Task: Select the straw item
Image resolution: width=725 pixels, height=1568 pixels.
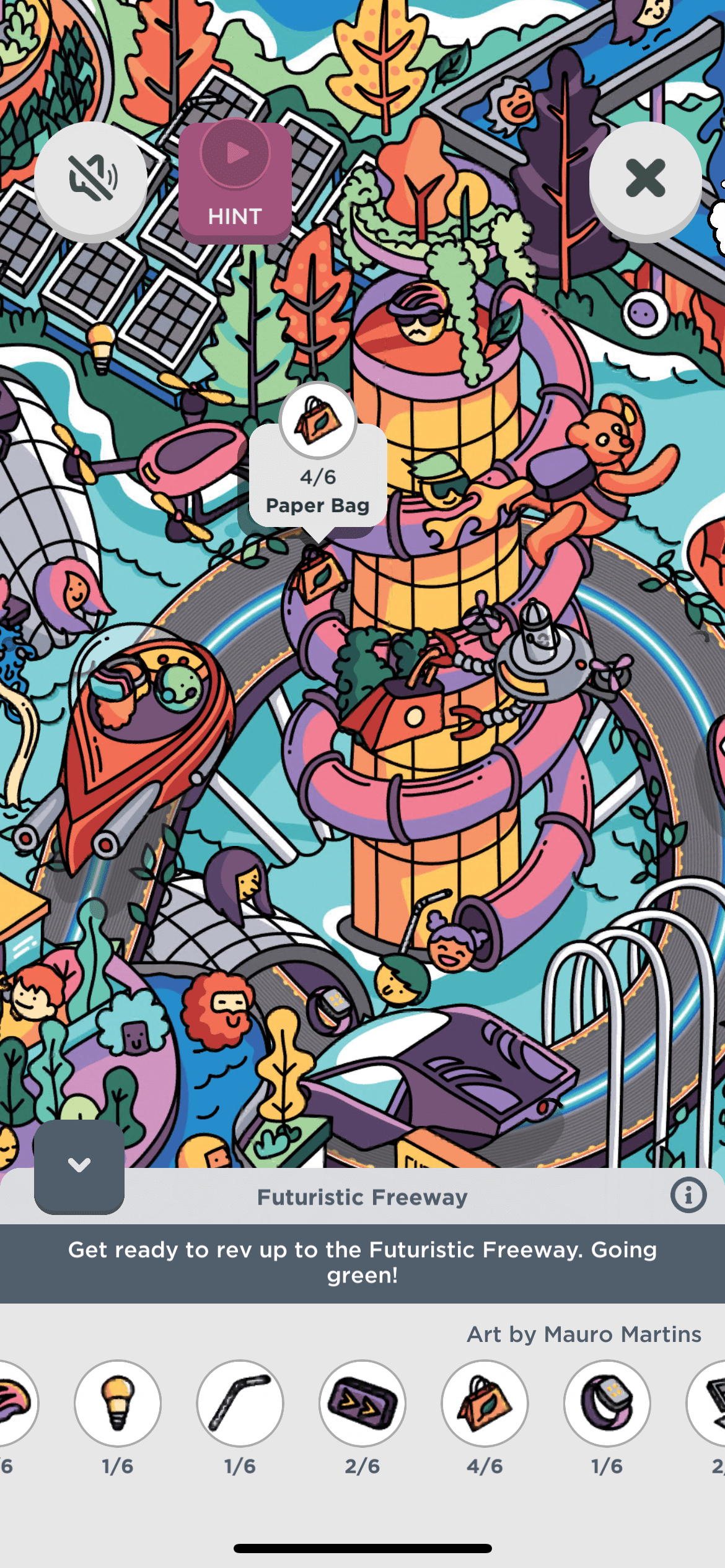Action: pyautogui.click(x=240, y=1403)
